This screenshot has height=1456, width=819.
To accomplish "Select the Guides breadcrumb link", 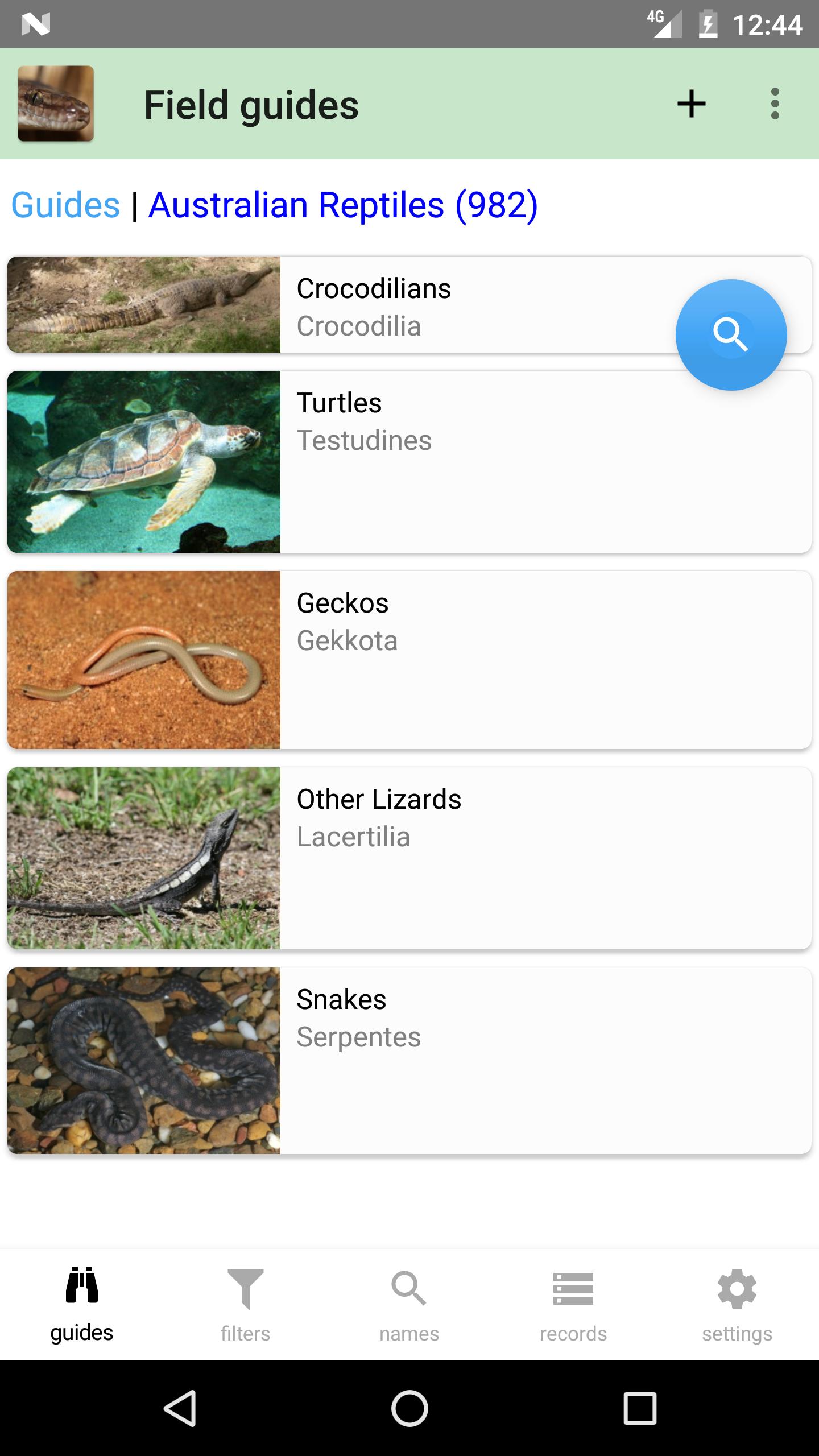I will point(64,204).
